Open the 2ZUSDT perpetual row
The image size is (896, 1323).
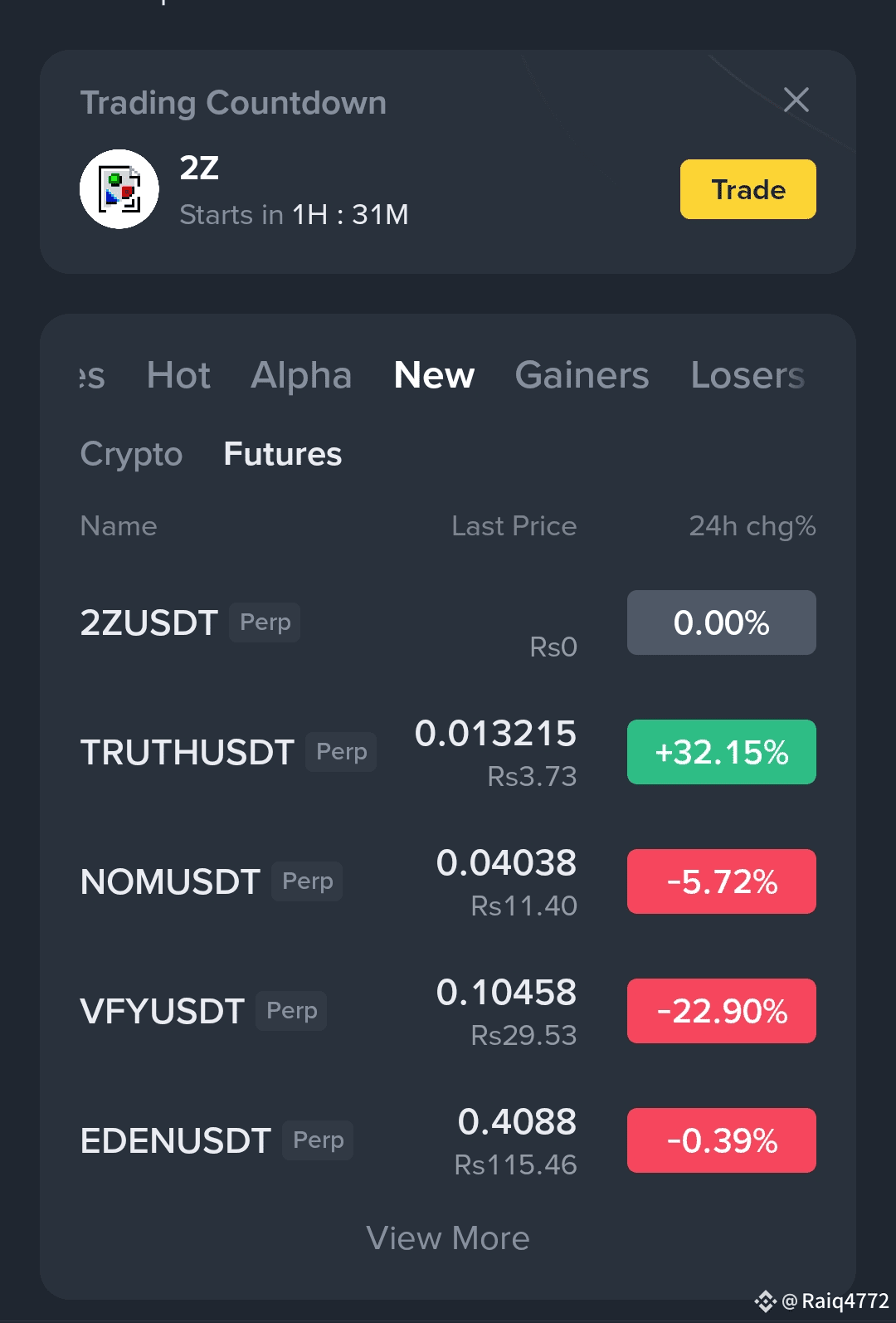(149, 623)
